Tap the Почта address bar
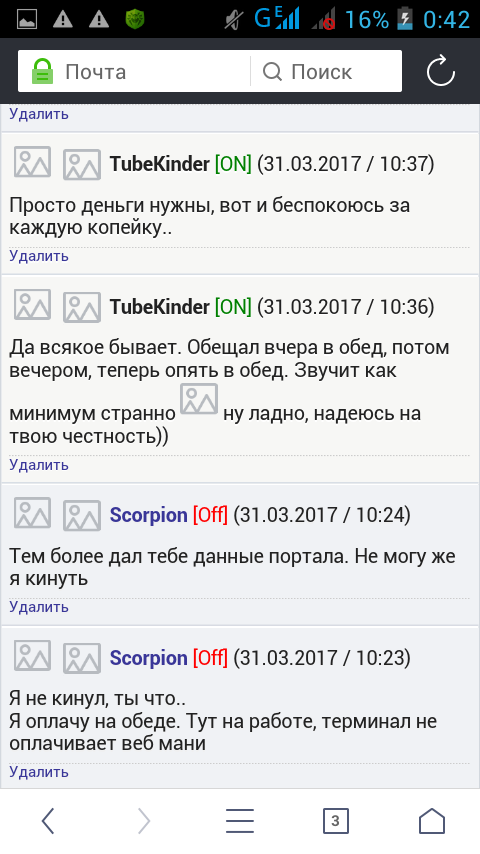480x854 pixels. point(134,71)
